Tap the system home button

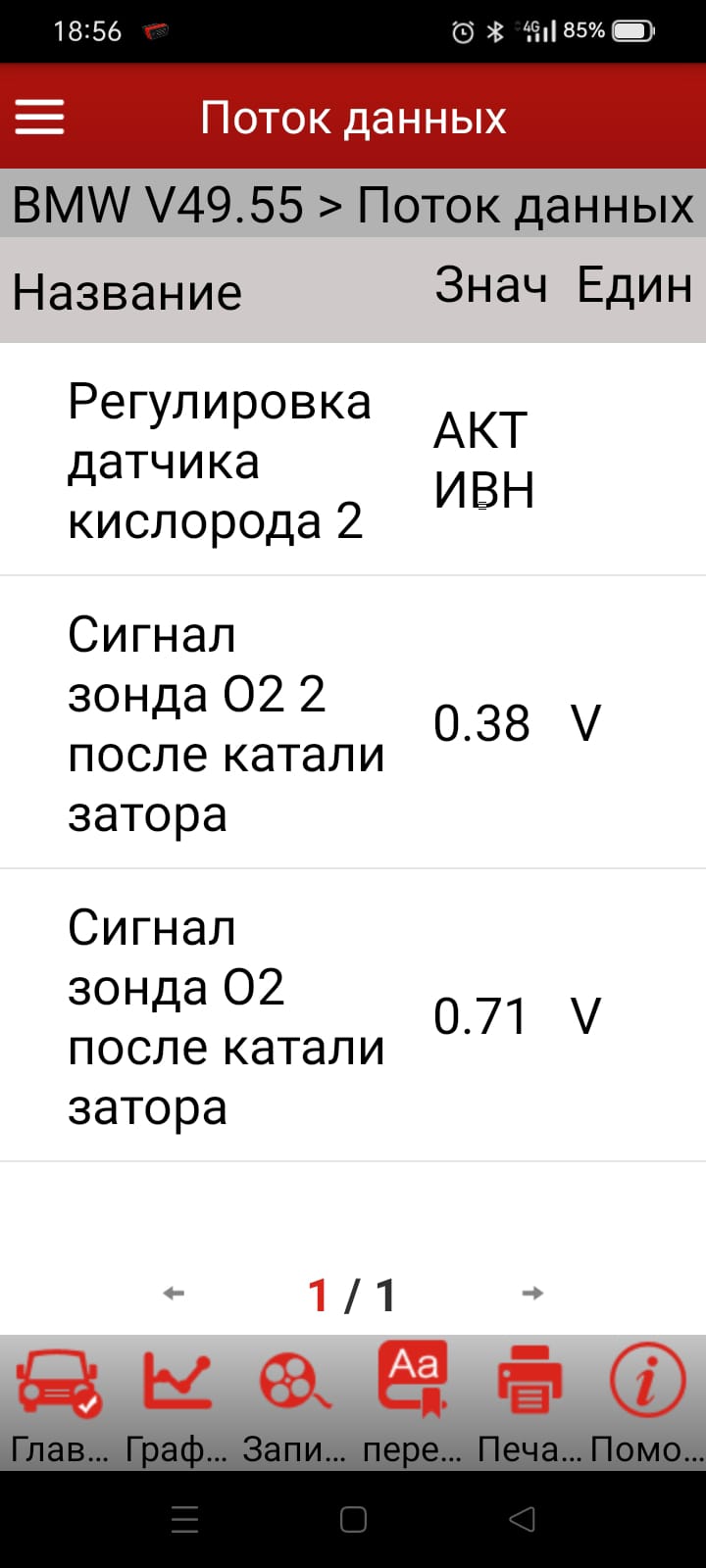[353, 1519]
